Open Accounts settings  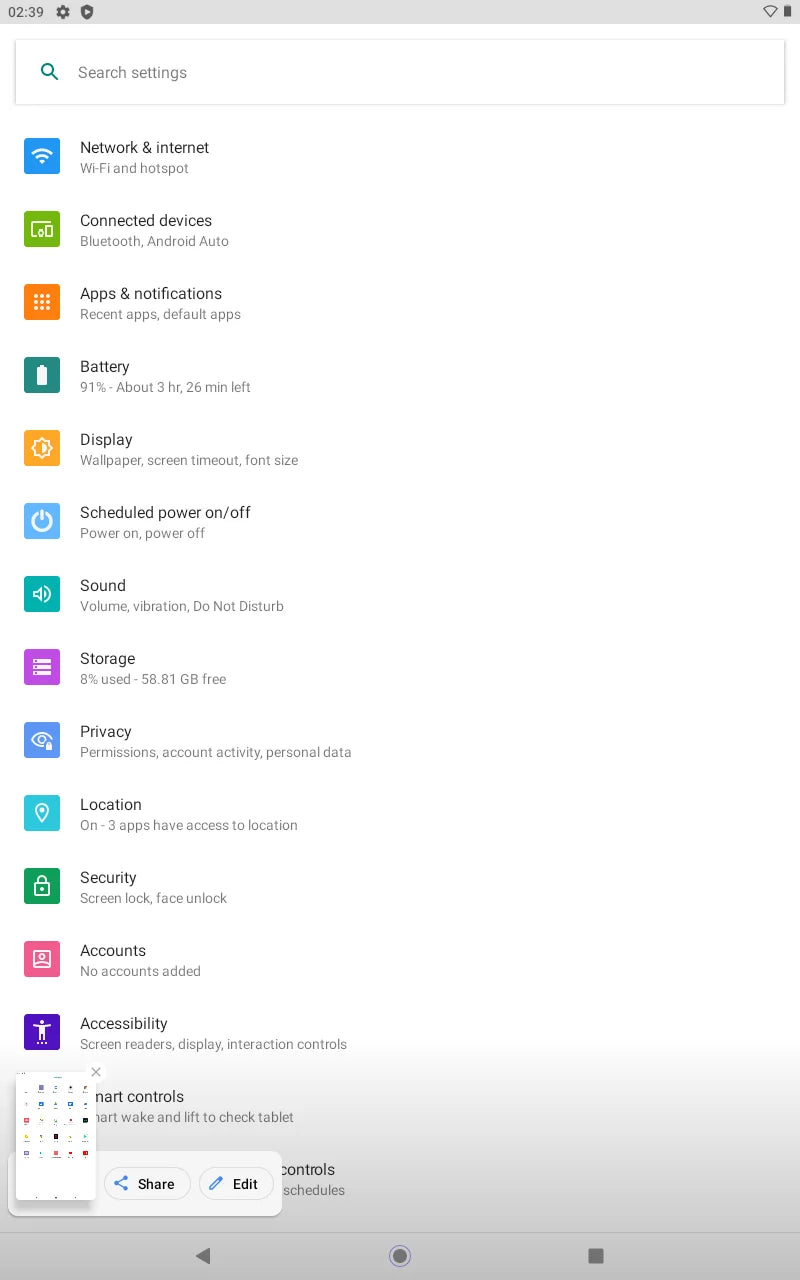point(400,960)
